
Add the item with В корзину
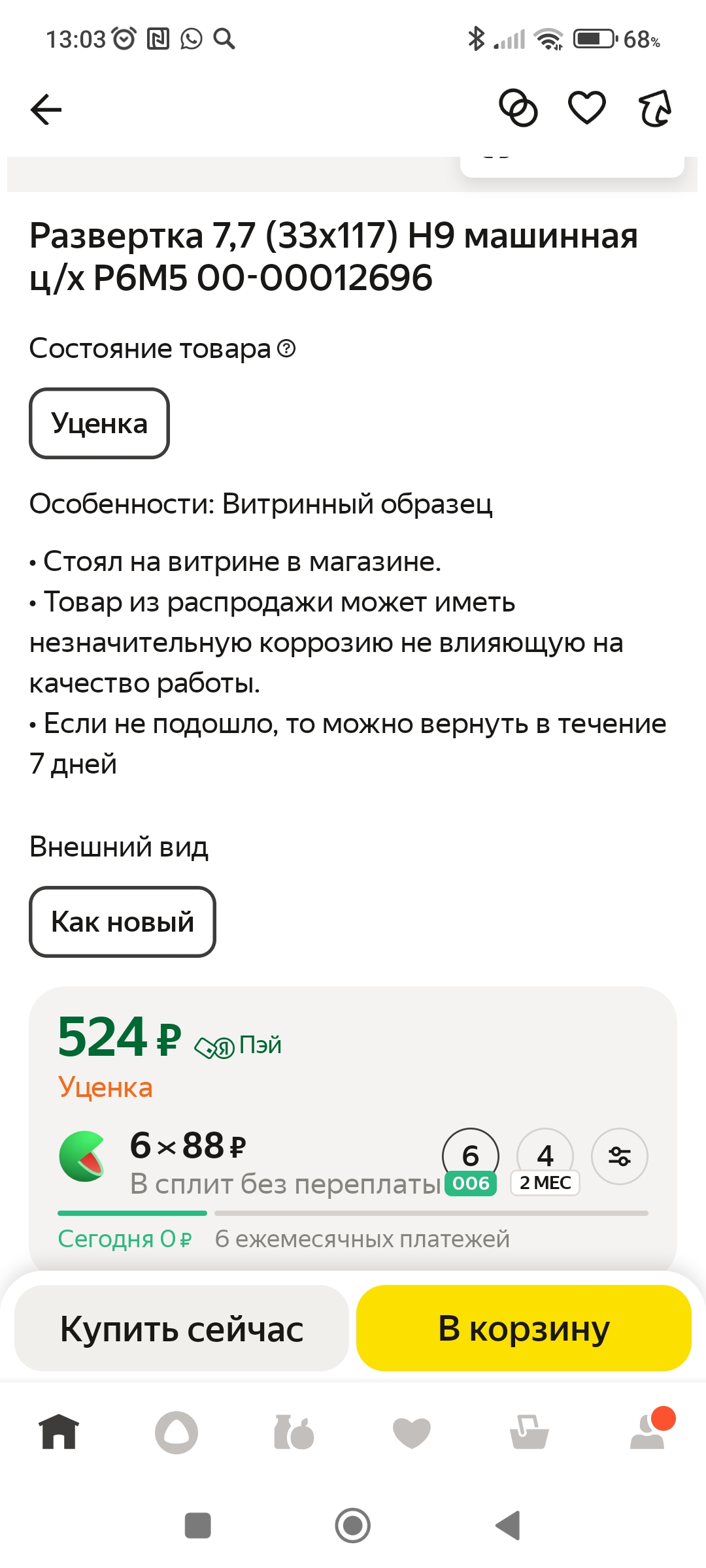[x=524, y=1328]
